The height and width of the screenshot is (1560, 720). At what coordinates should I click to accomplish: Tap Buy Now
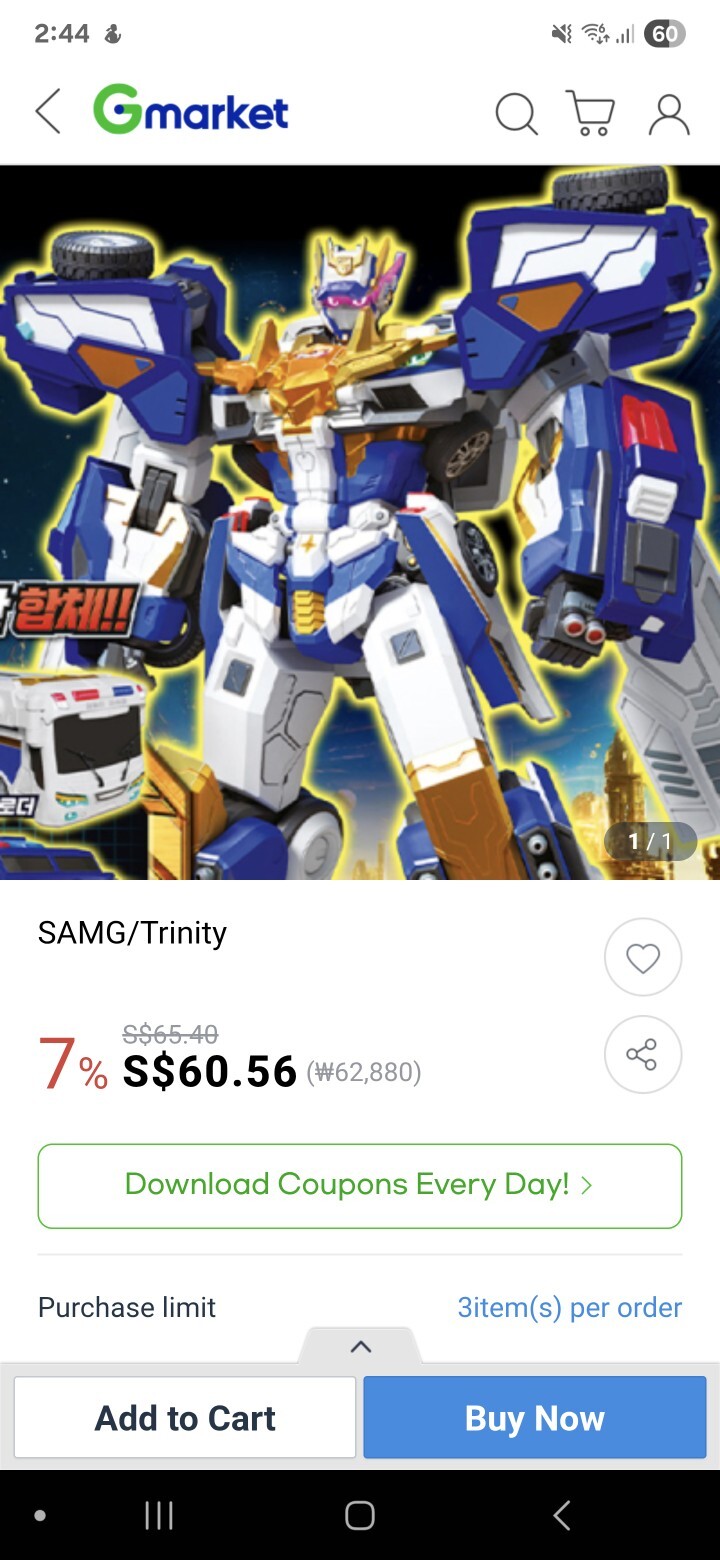pyautogui.click(x=535, y=1417)
